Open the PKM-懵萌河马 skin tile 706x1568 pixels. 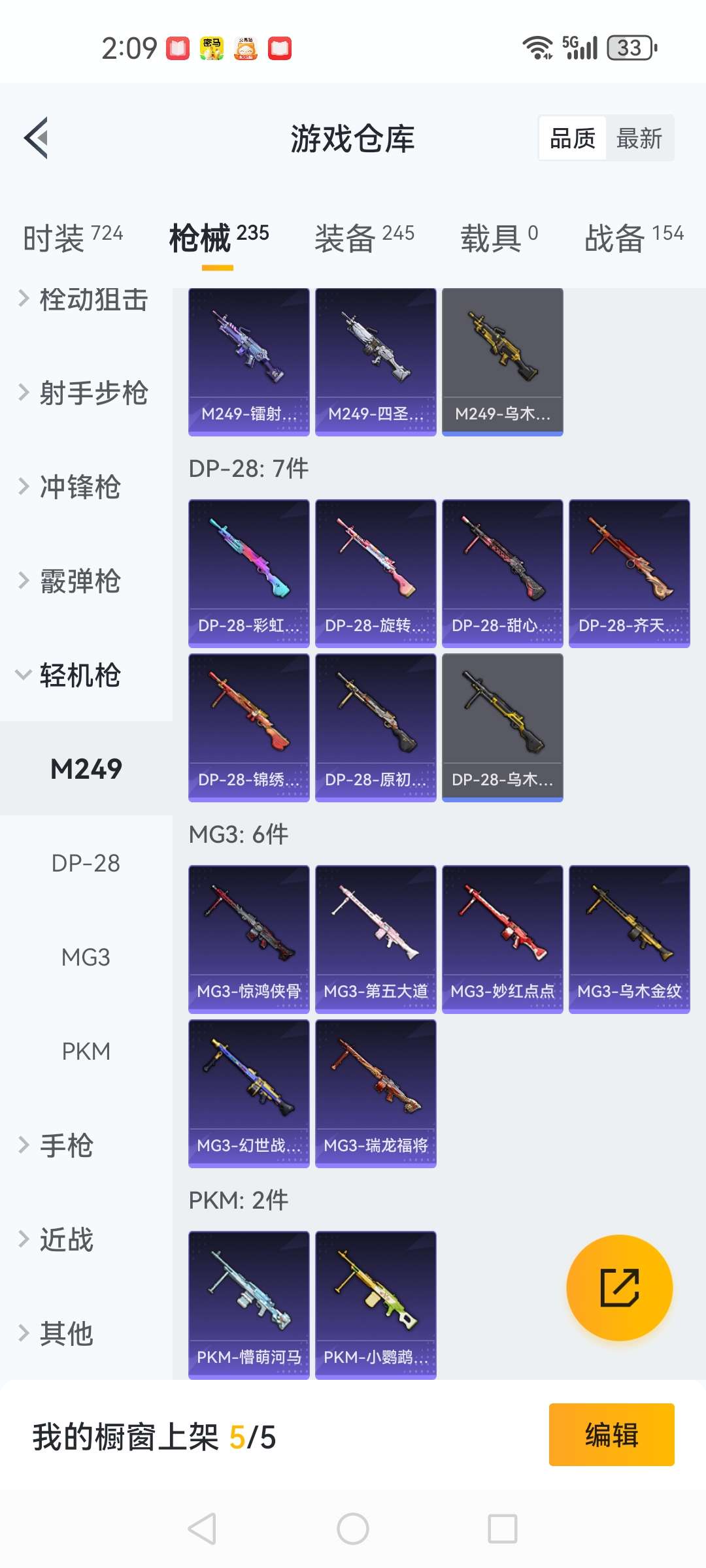(x=248, y=1305)
